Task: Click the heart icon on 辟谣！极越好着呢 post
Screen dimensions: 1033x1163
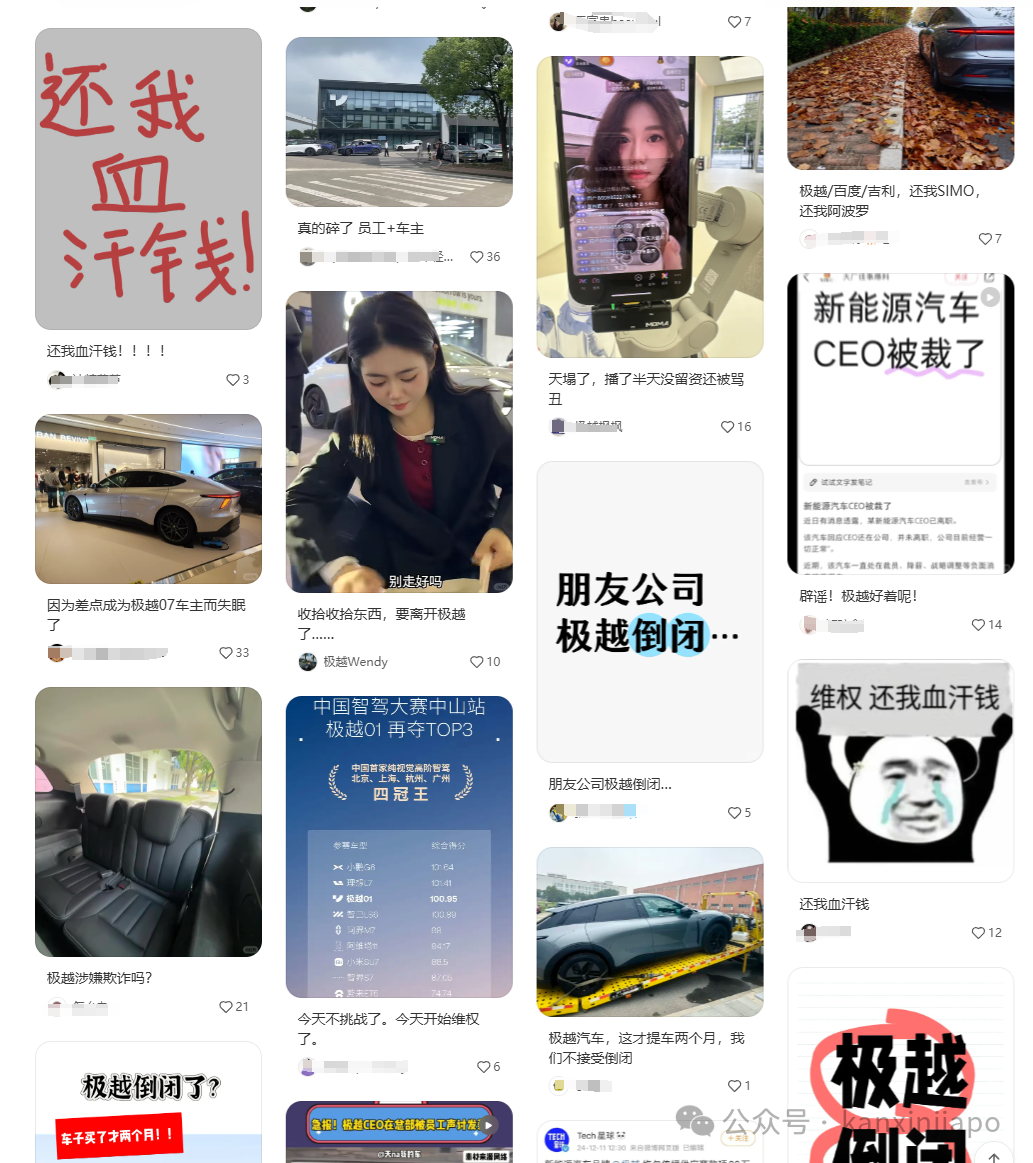Action: coord(978,624)
